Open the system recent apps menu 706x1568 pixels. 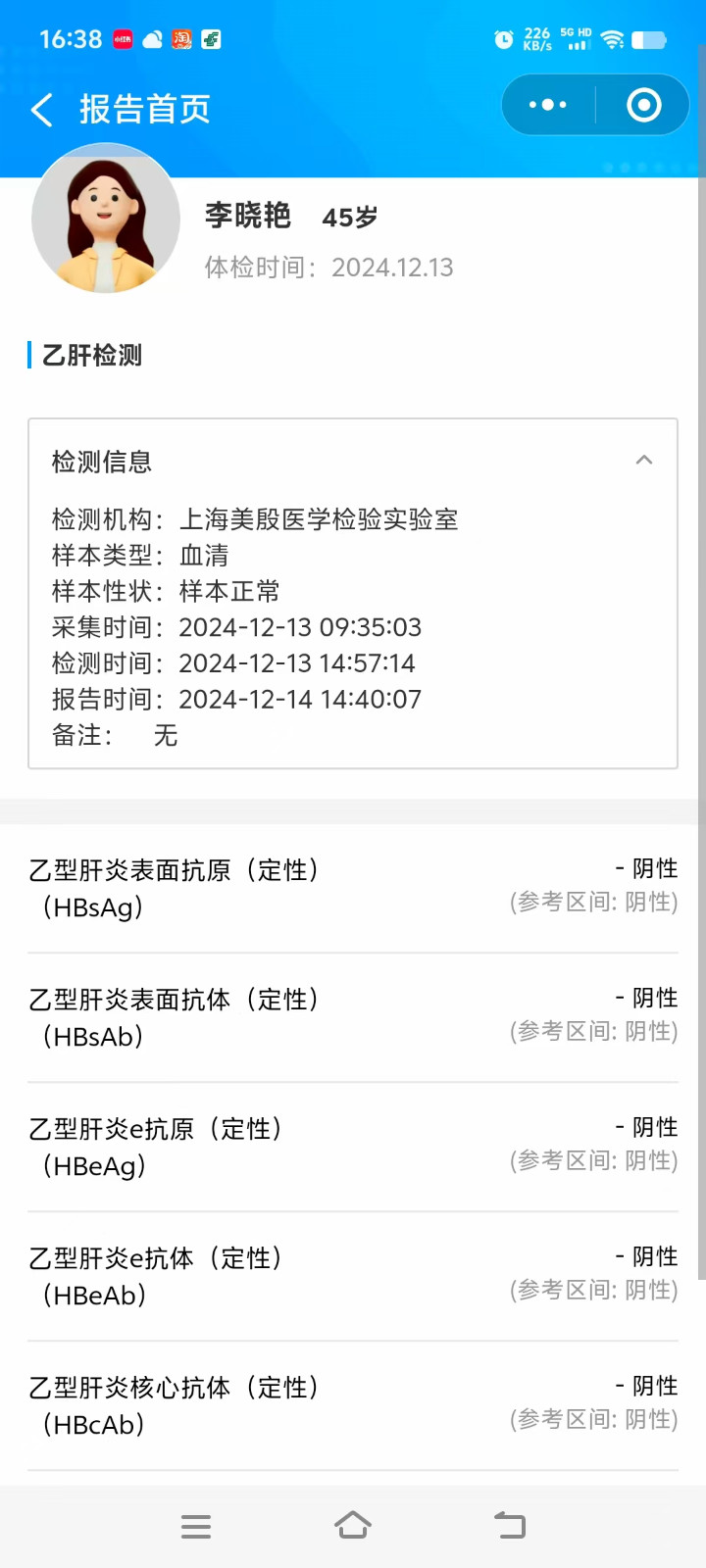196,1526
